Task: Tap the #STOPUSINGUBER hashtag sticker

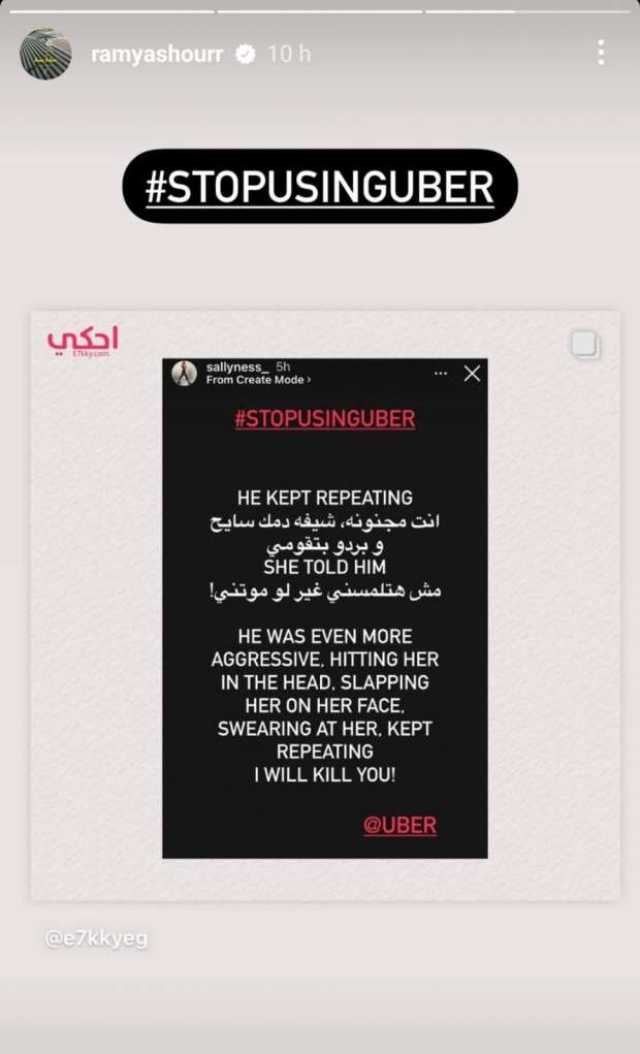Action: (x=320, y=186)
